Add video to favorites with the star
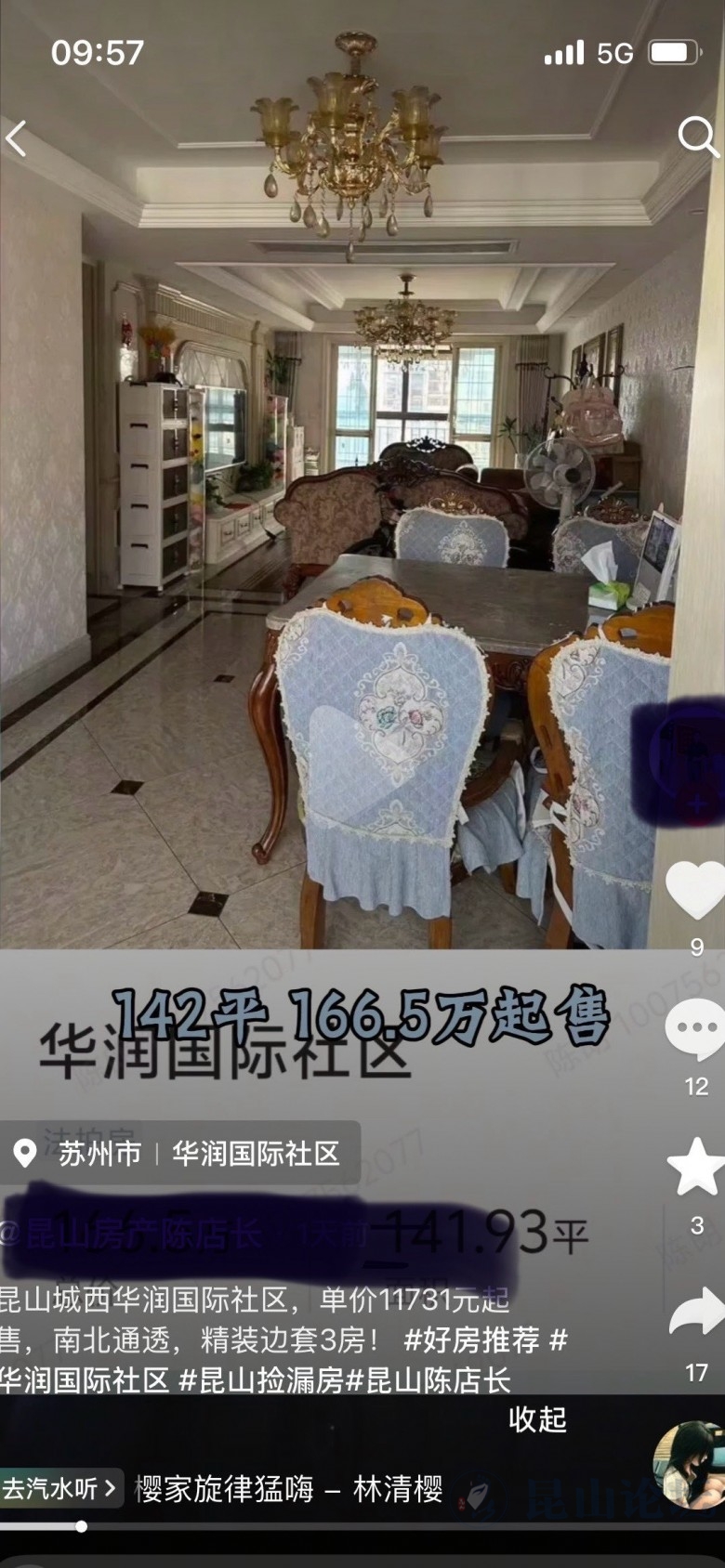 (x=696, y=1167)
